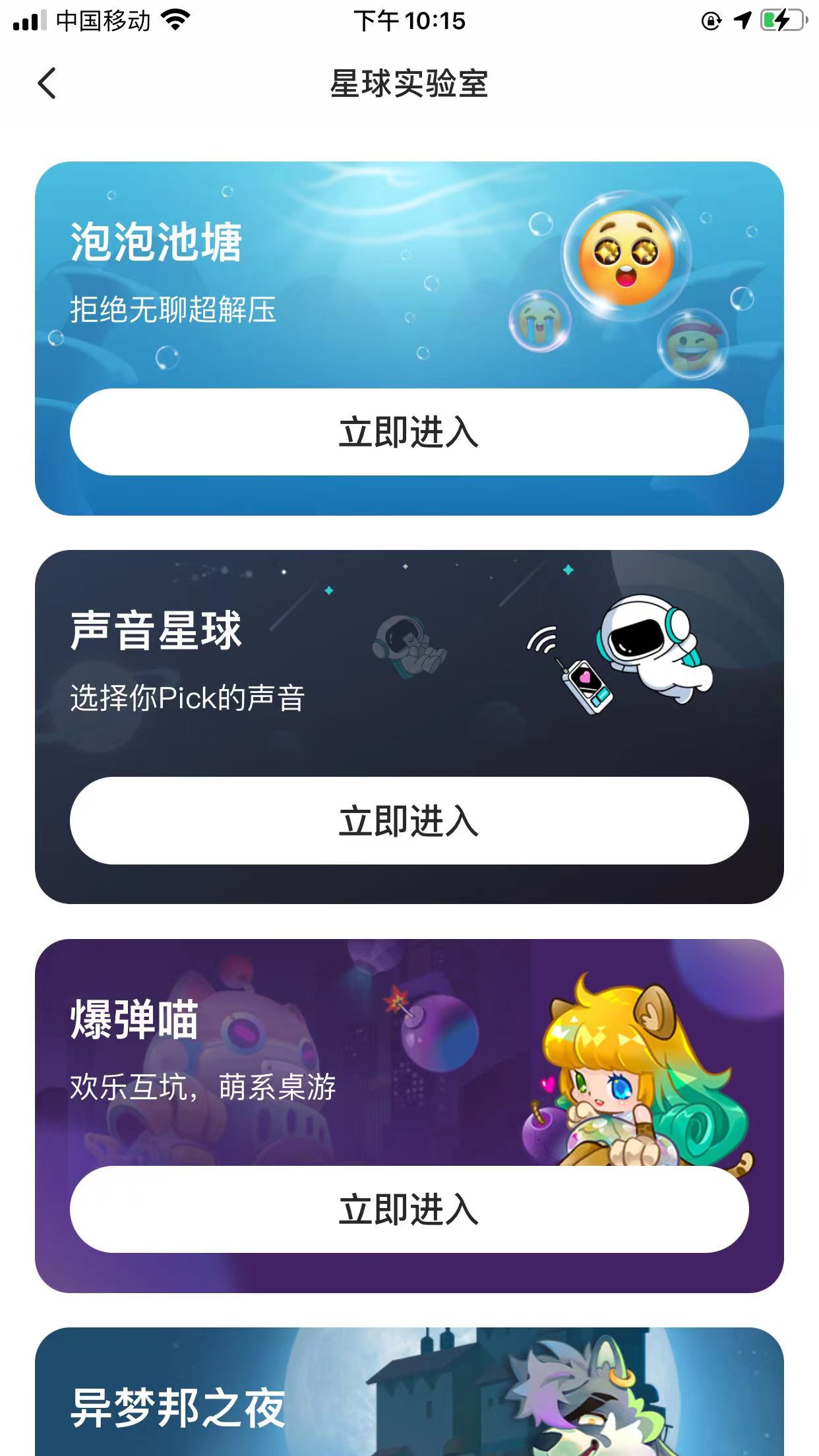
Task: Go back from 星球实验室 page
Action: [x=47, y=84]
